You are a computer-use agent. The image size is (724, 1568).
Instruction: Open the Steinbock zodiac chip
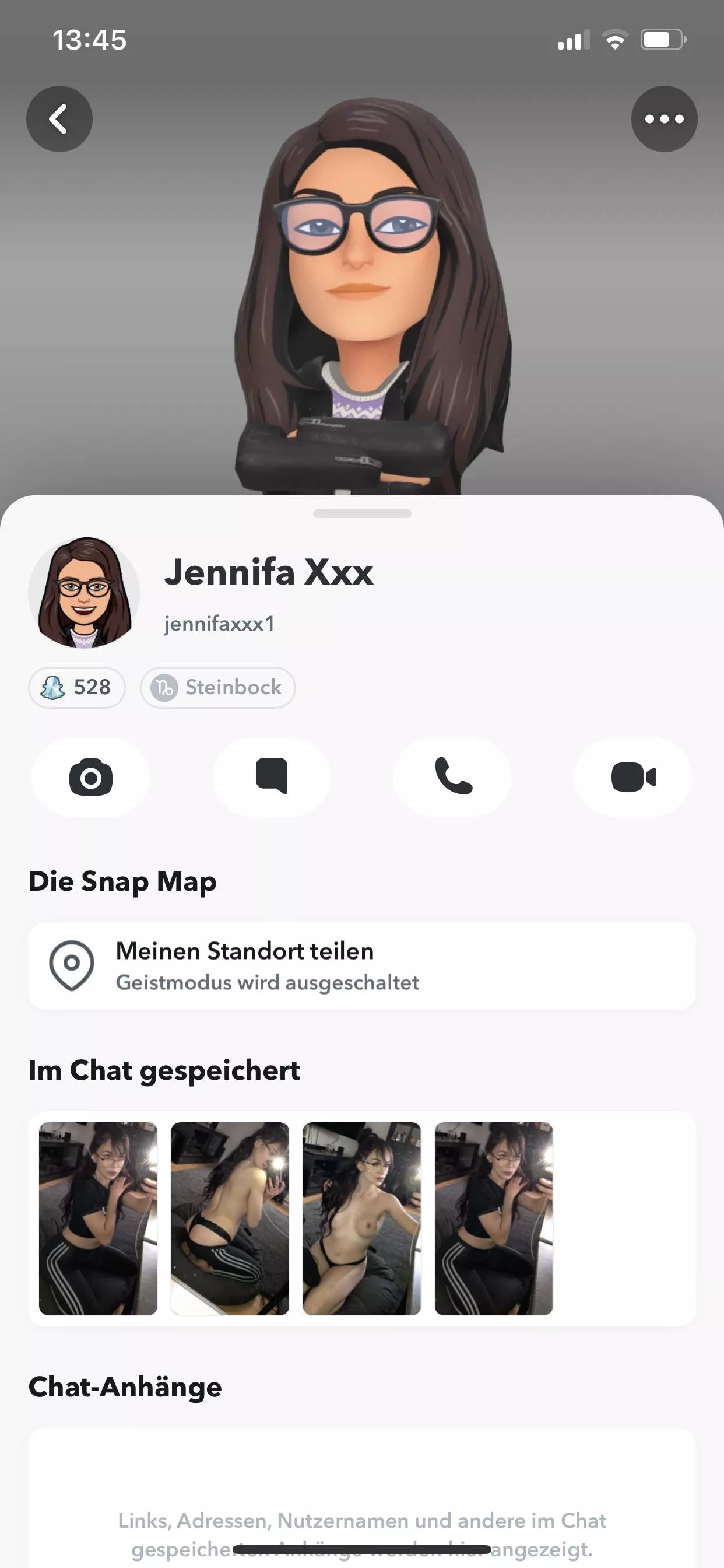point(218,688)
